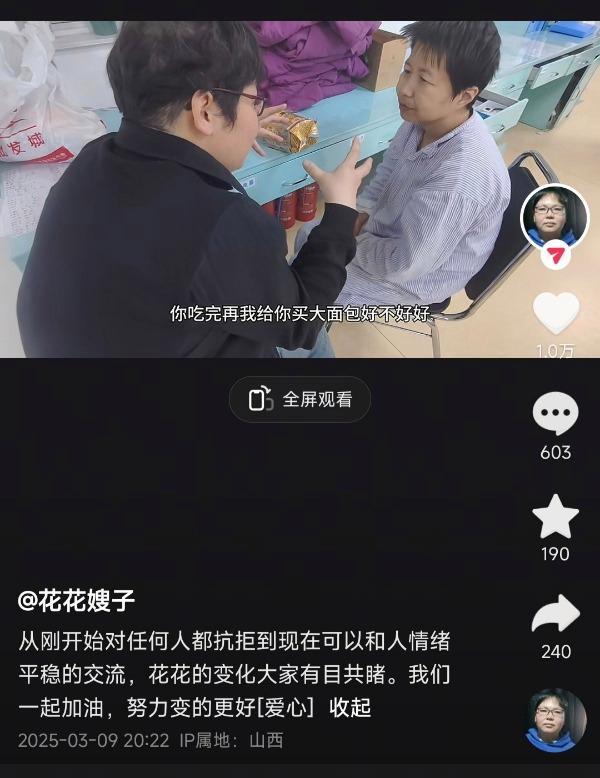600x778 pixels.
Task: Watch the video in full screen (全屏观看)
Action: (x=300, y=399)
